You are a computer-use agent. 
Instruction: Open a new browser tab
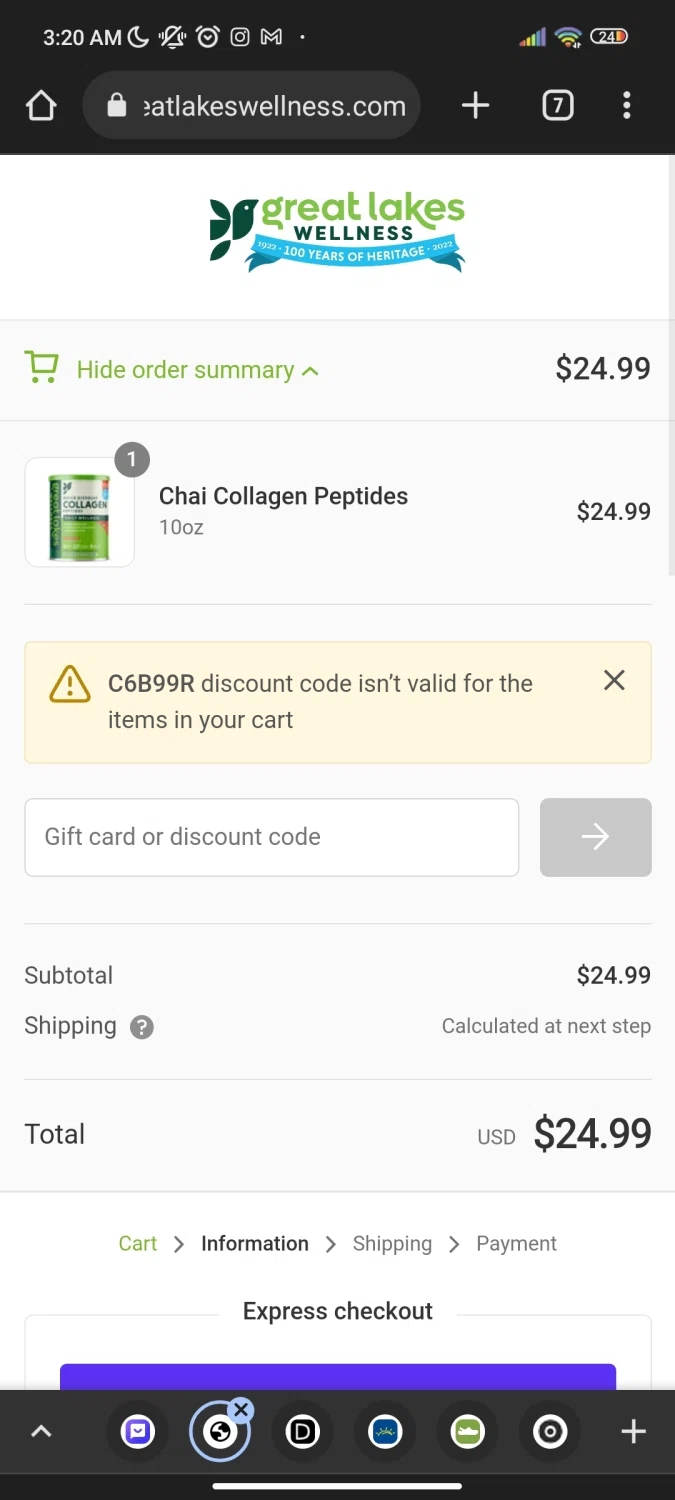475,105
